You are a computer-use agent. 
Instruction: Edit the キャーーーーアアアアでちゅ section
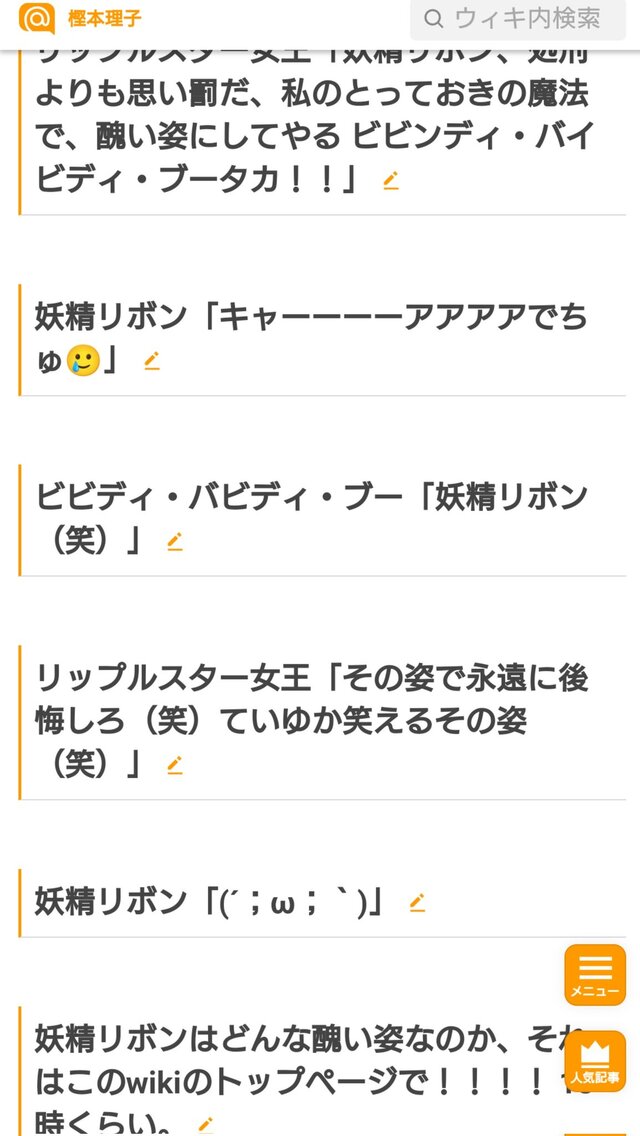152,361
